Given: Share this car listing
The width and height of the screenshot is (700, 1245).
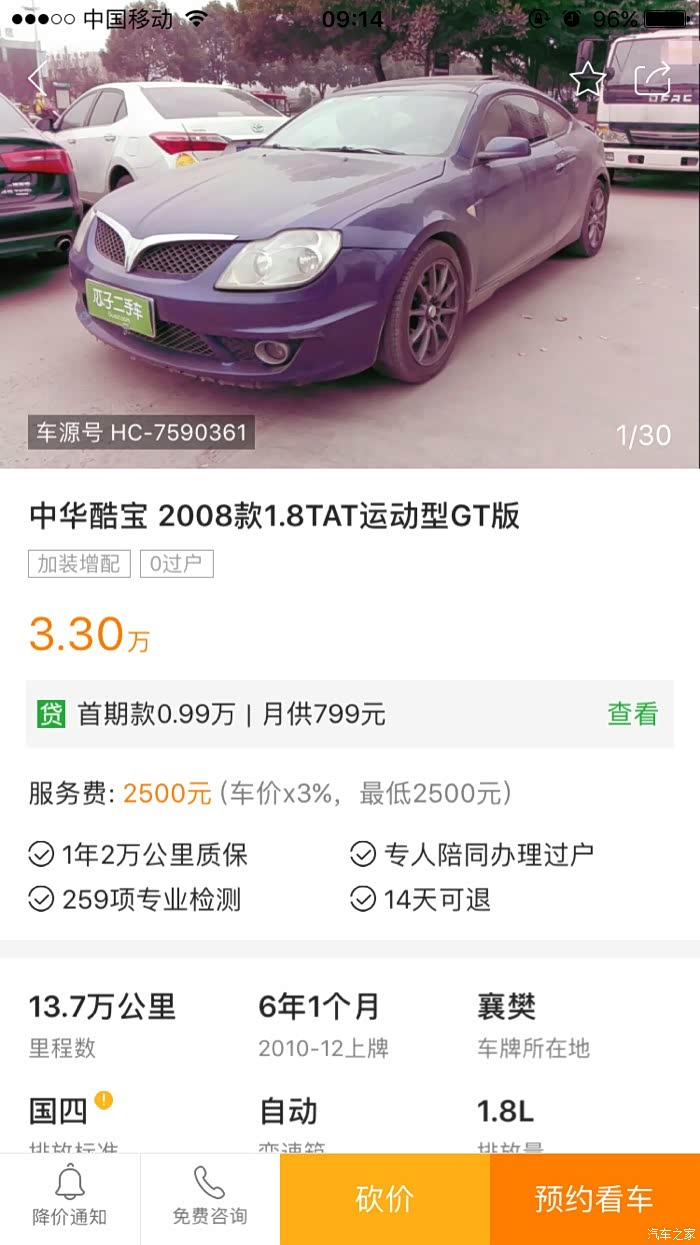Looking at the screenshot, I should (652, 79).
